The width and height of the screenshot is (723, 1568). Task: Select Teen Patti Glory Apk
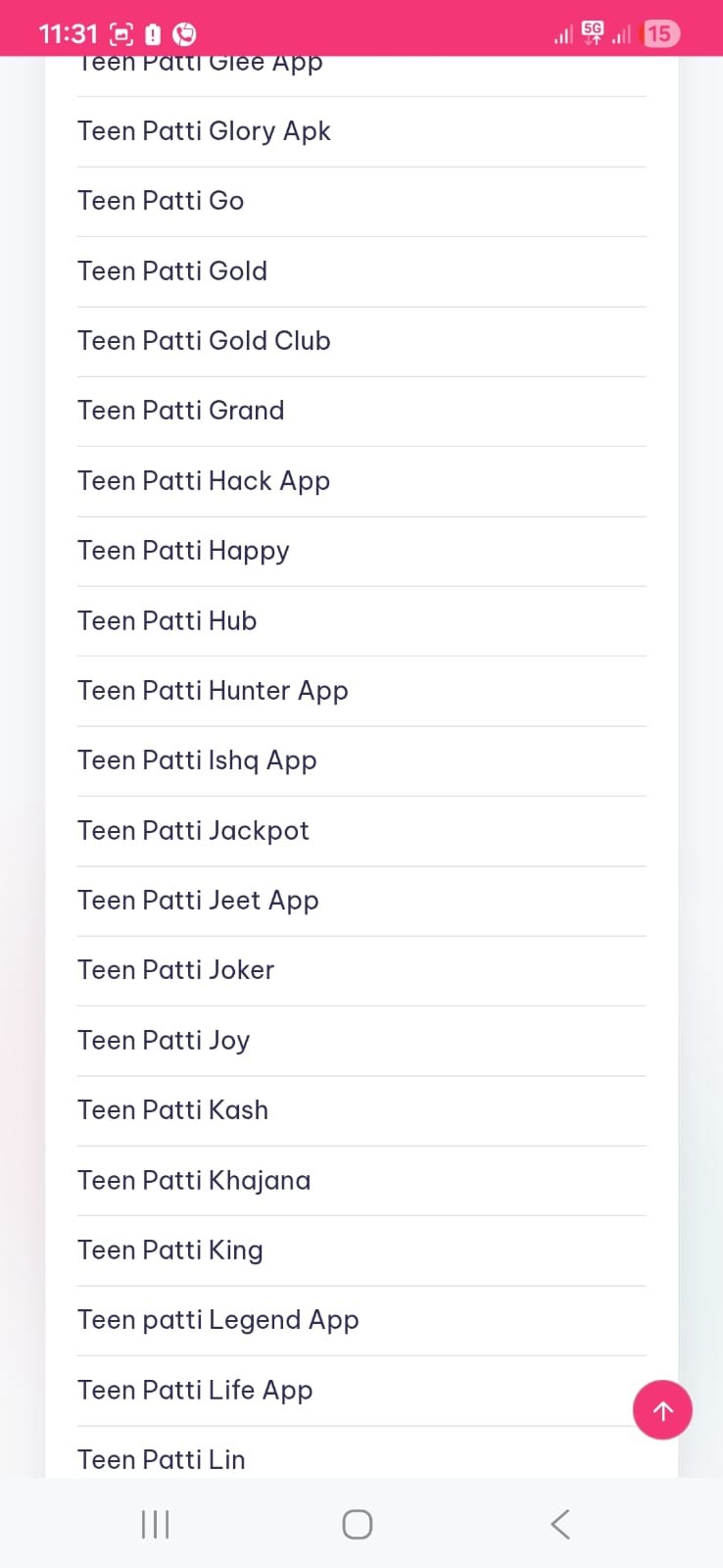pyautogui.click(x=204, y=131)
